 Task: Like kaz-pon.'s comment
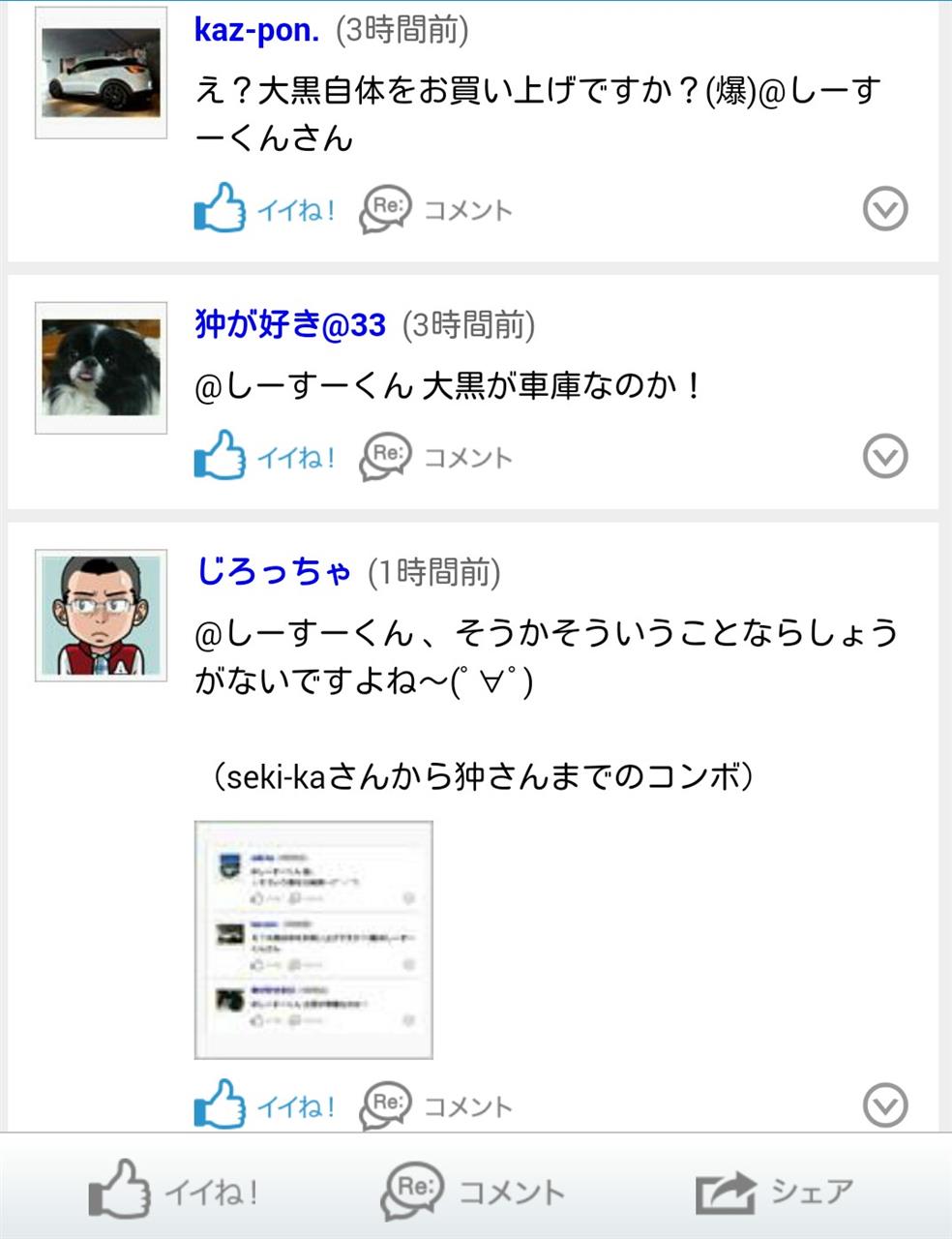coord(264,208)
